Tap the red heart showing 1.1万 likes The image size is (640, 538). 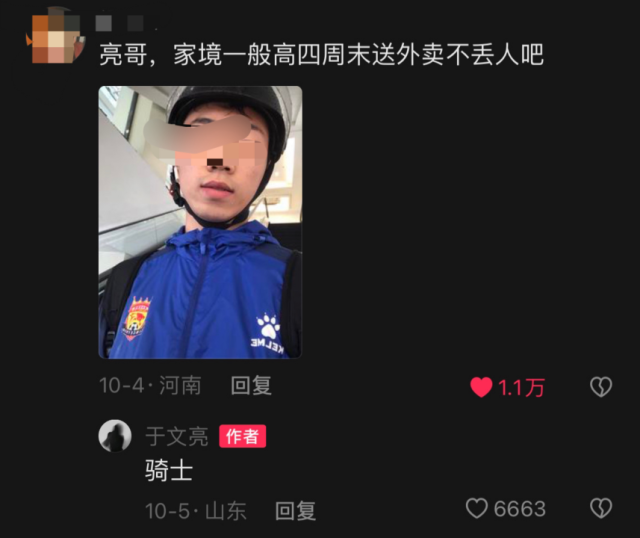(x=482, y=387)
